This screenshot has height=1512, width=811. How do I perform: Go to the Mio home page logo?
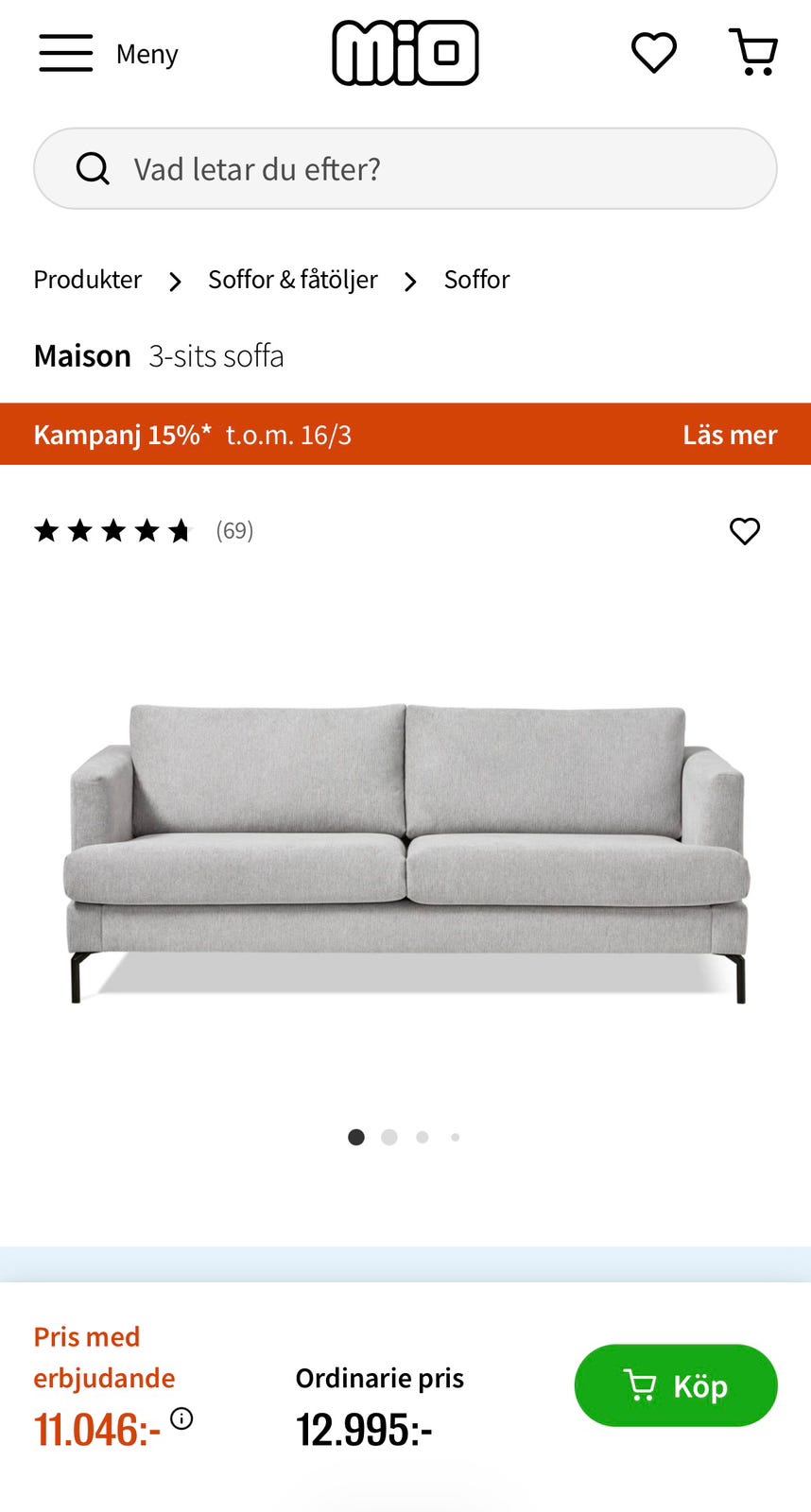pos(405,53)
